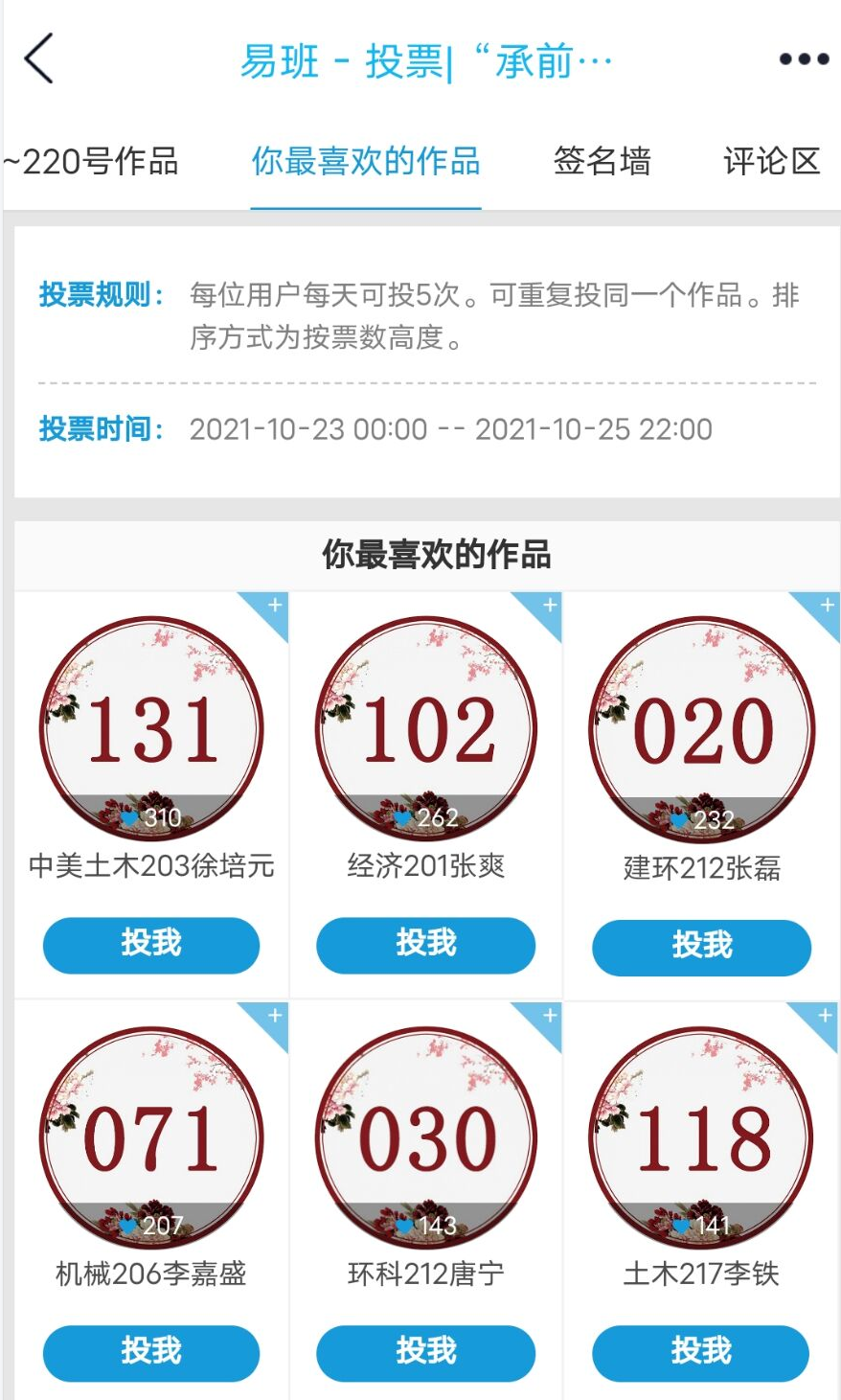Vote 投我 for 机械206李嘉盛
Screen dimensions: 841x1400
151,1352
